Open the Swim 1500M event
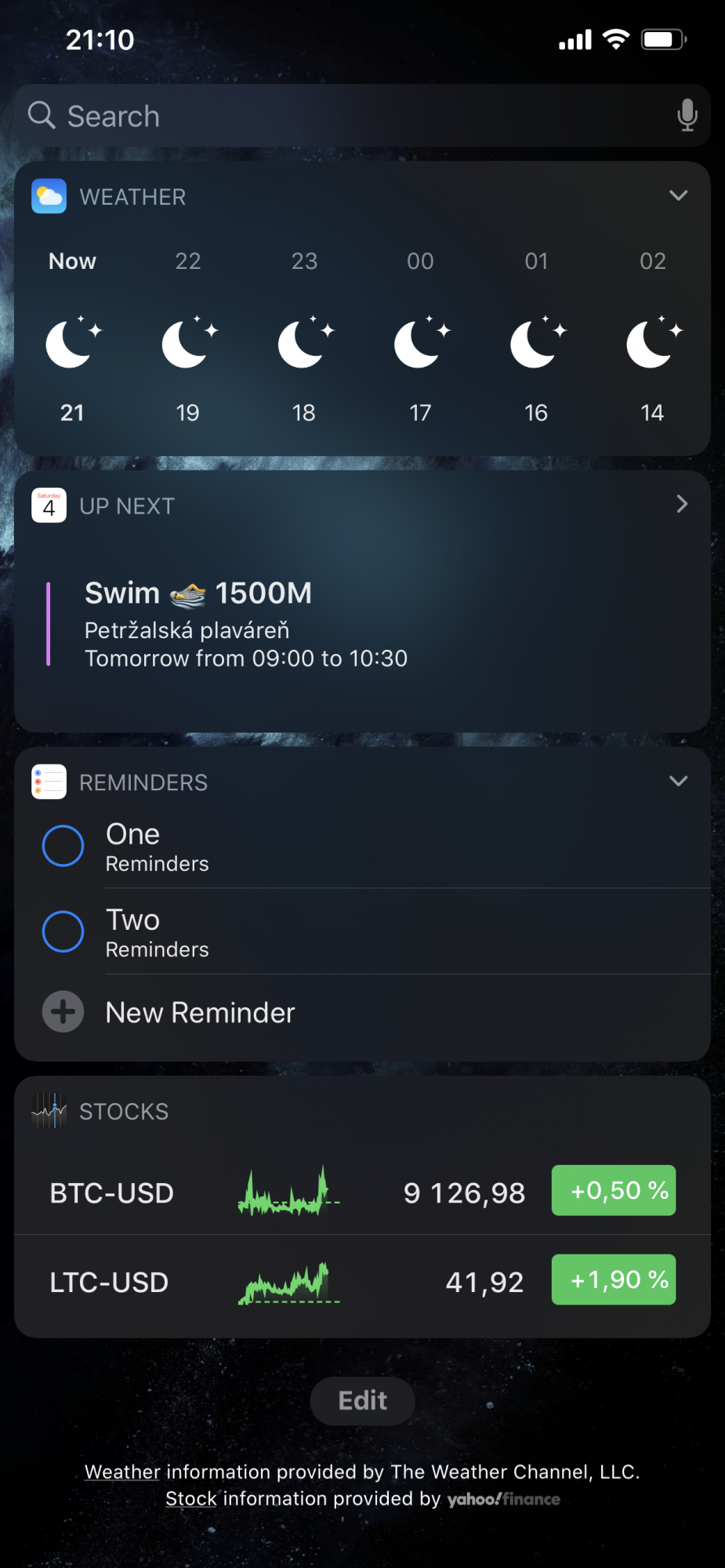This screenshot has height=1568, width=725. [246, 624]
